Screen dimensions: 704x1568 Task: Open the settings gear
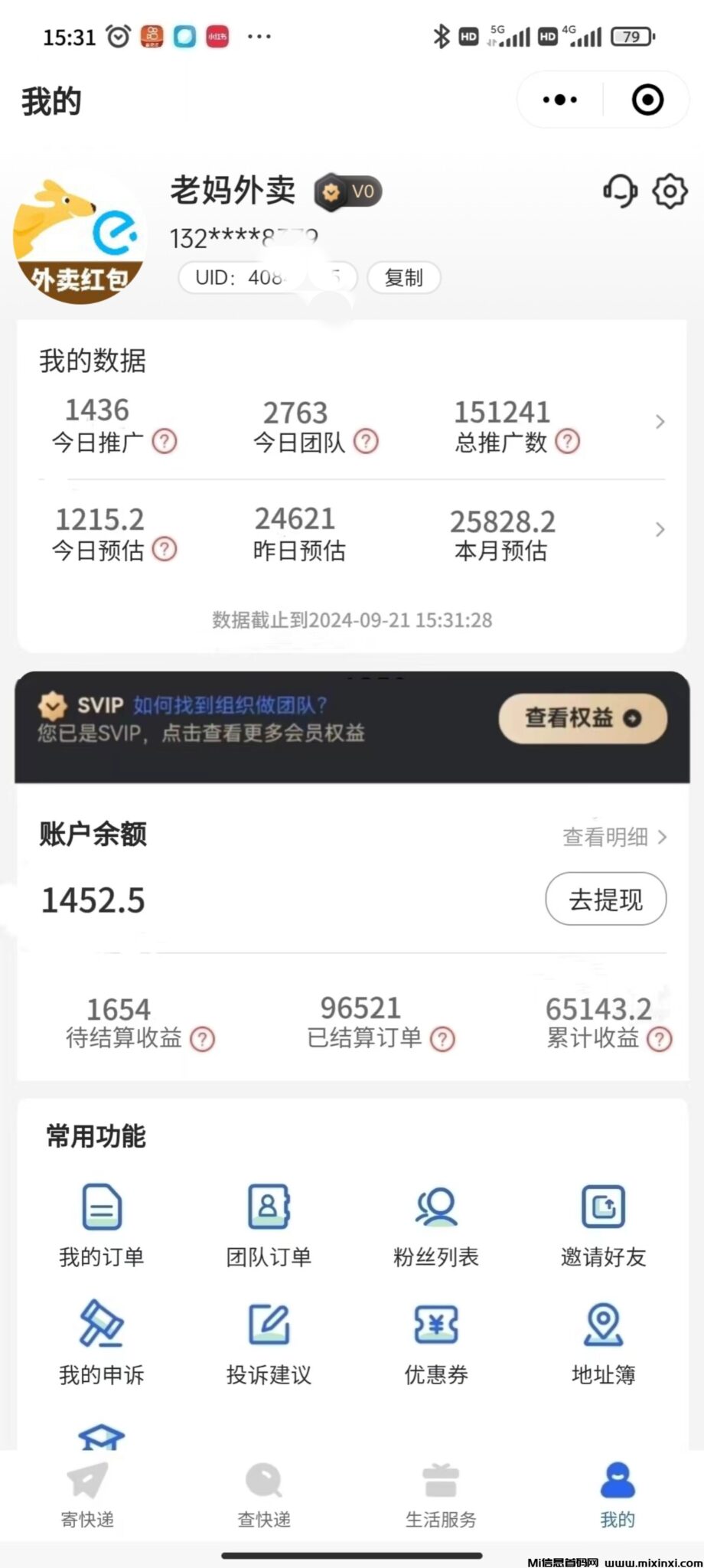[670, 191]
